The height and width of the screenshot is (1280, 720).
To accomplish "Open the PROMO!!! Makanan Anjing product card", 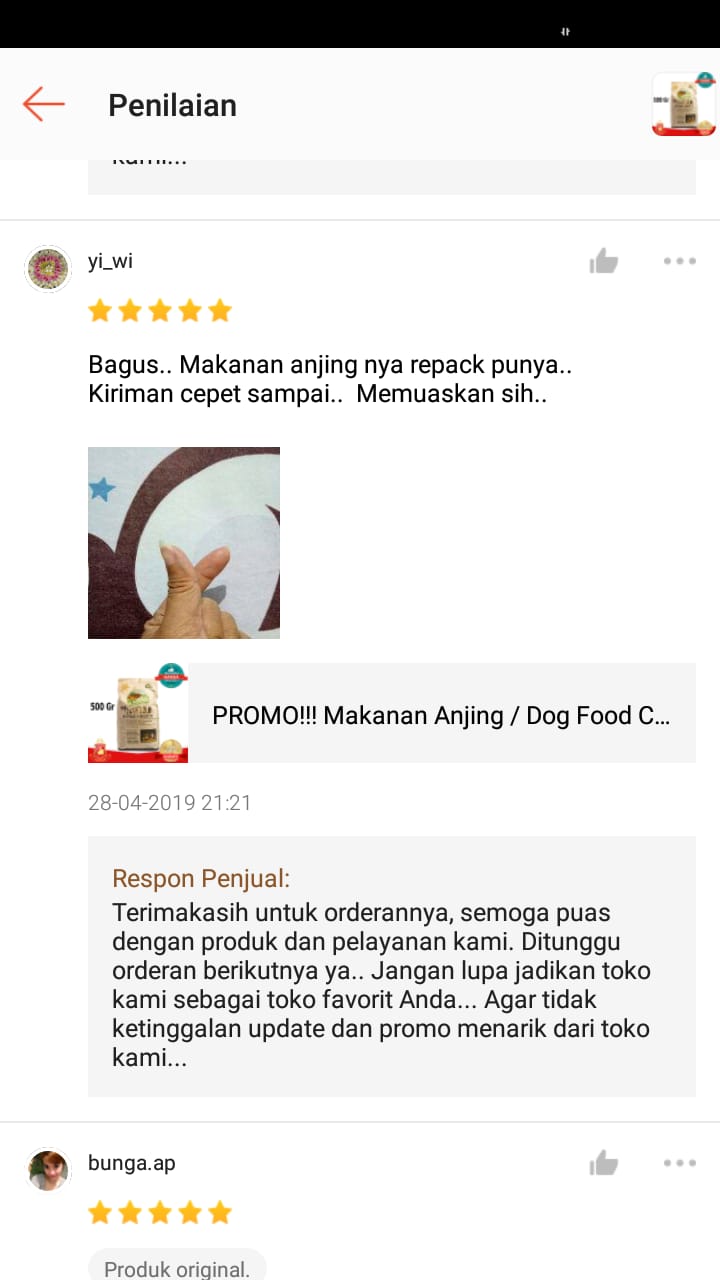I will [392, 713].
